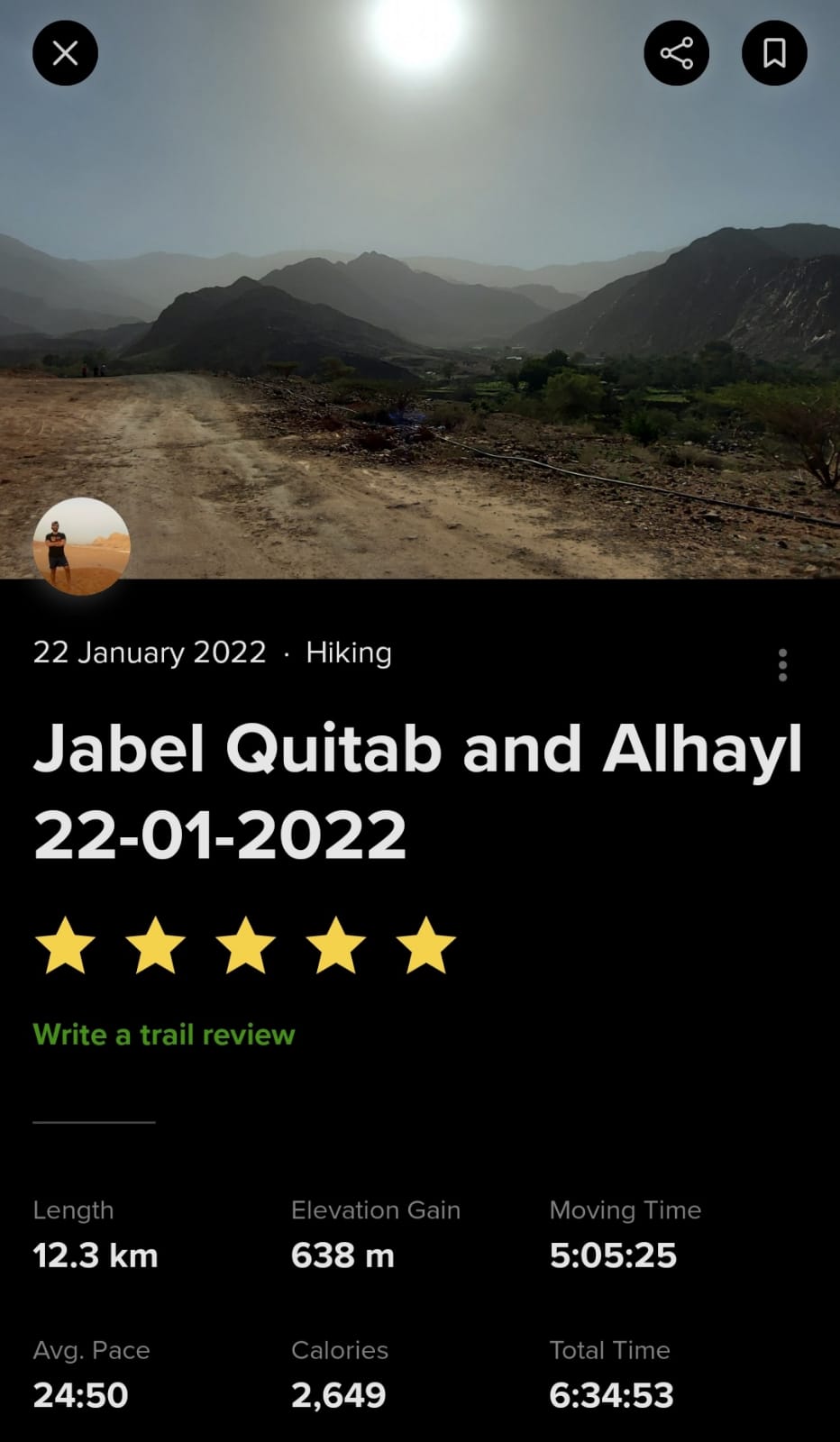Tap Write a trail review

[164, 1034]
